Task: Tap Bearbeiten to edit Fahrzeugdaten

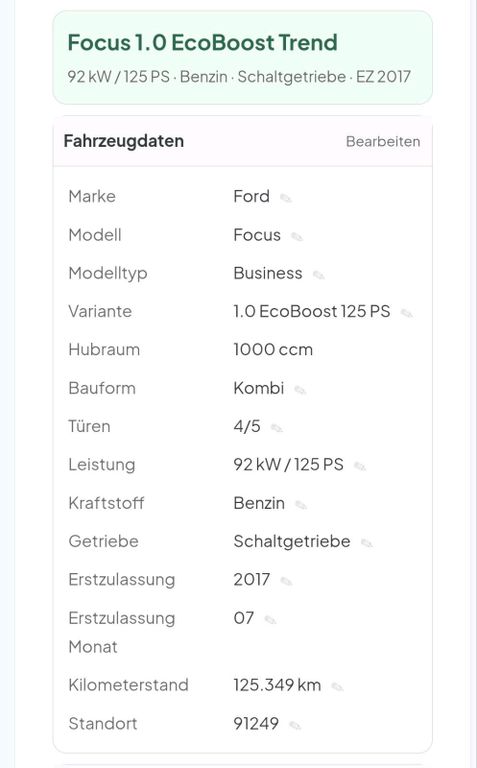Action: [x=382, y=142]
